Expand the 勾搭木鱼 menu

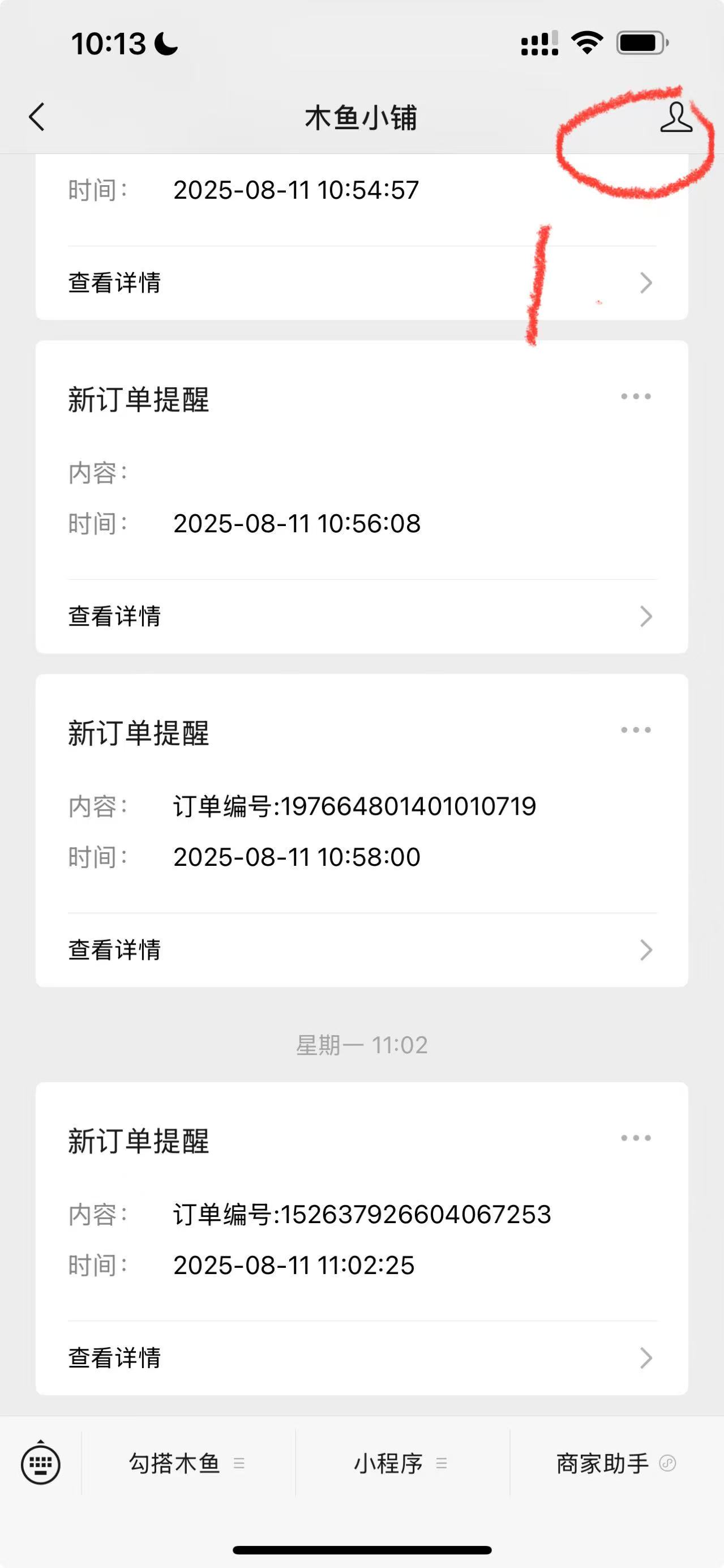[188, 1463]
